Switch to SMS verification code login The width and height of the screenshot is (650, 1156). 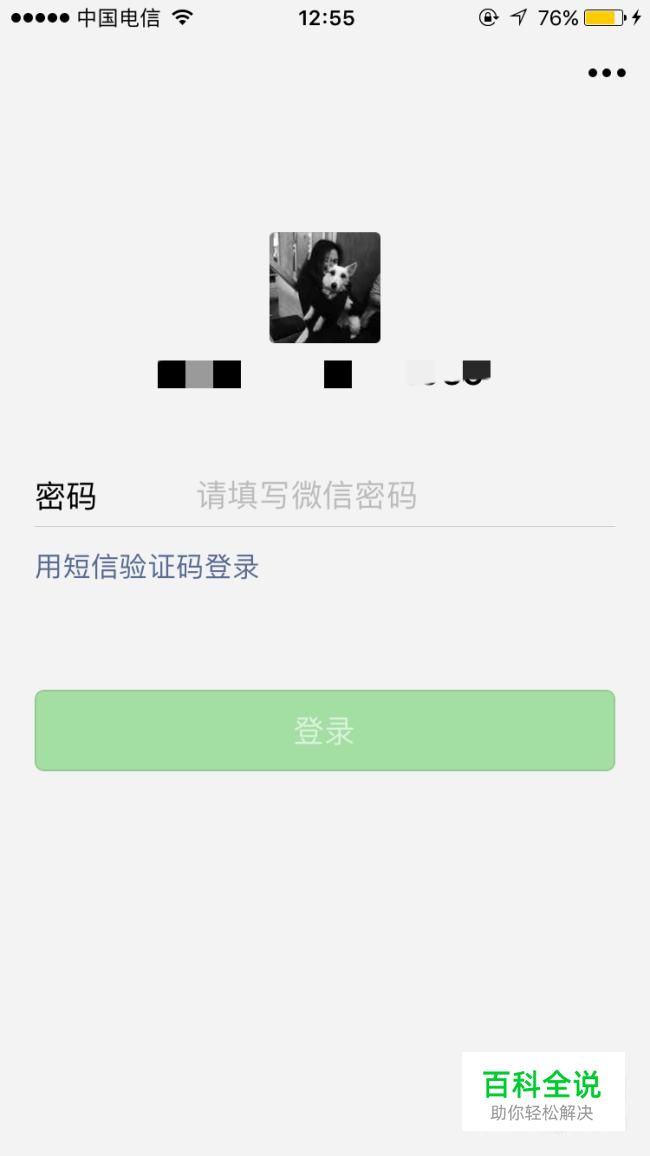coord(147,567)
